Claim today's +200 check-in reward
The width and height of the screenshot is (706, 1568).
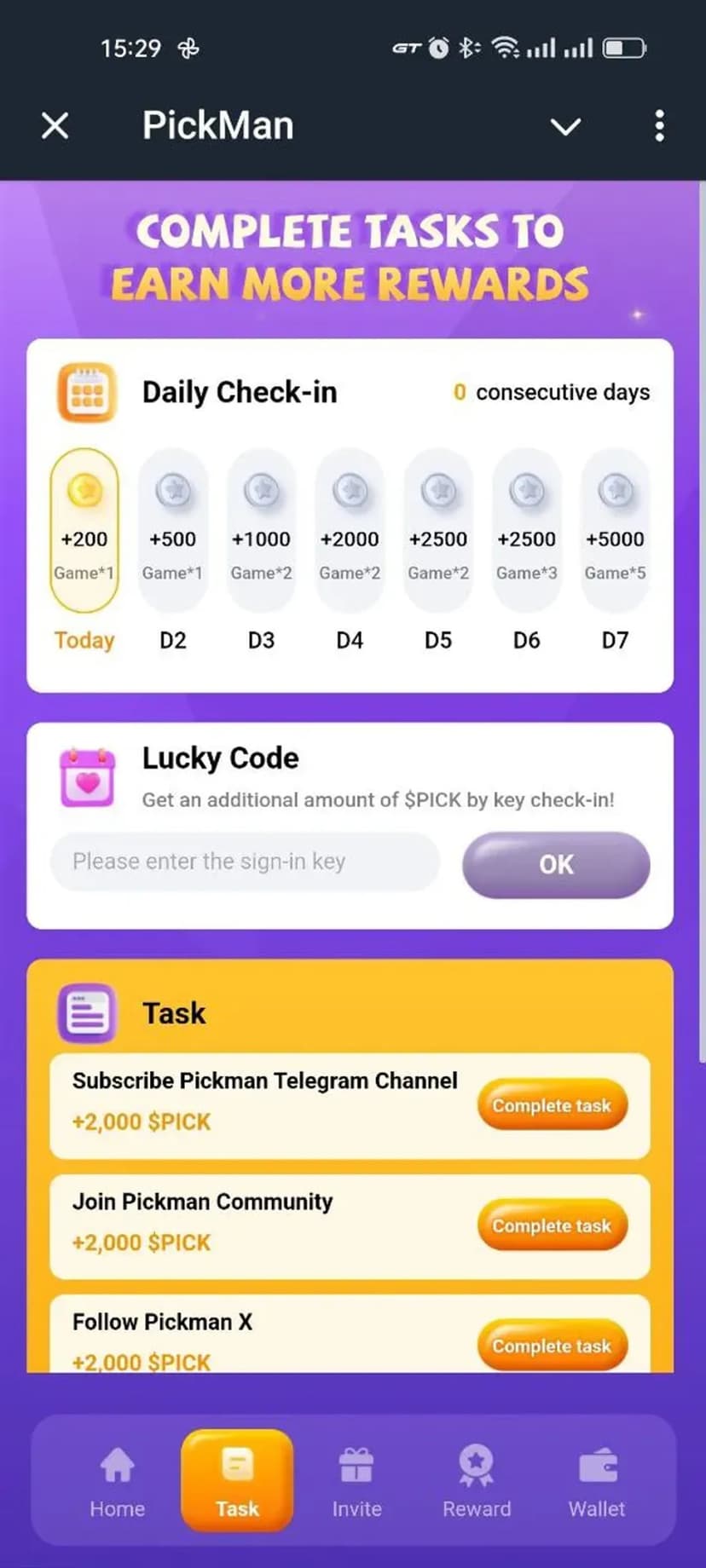(x=84, y=529)
